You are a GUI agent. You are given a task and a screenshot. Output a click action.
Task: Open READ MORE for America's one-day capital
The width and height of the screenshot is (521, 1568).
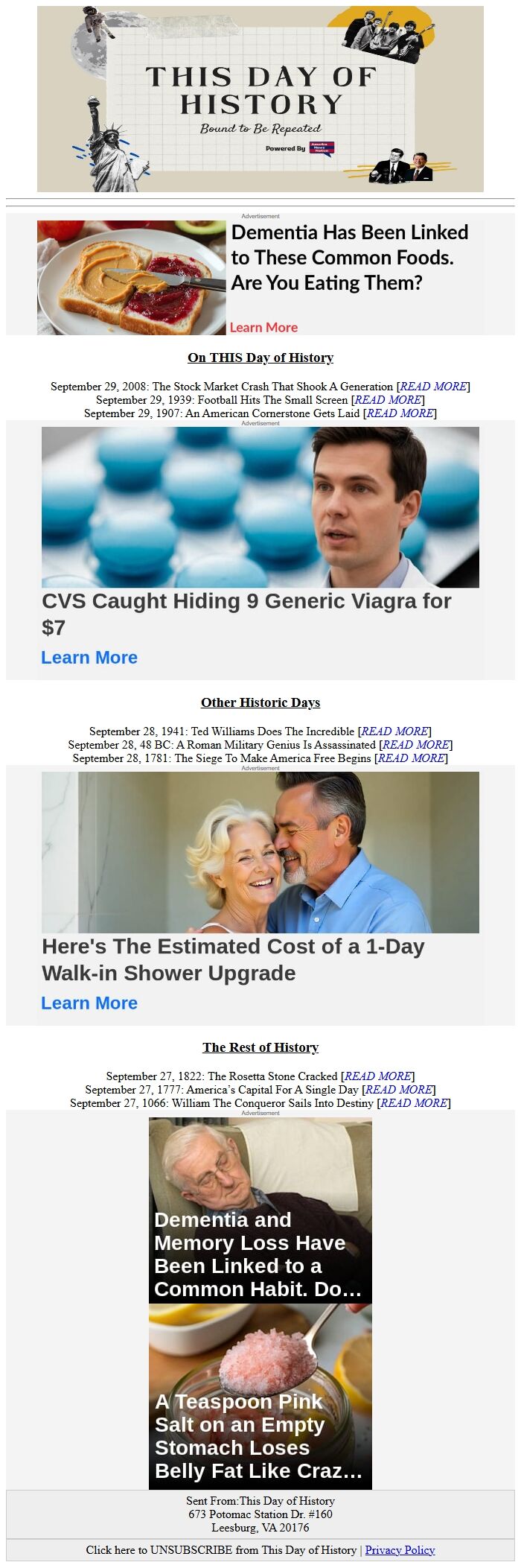(399, 1090)
